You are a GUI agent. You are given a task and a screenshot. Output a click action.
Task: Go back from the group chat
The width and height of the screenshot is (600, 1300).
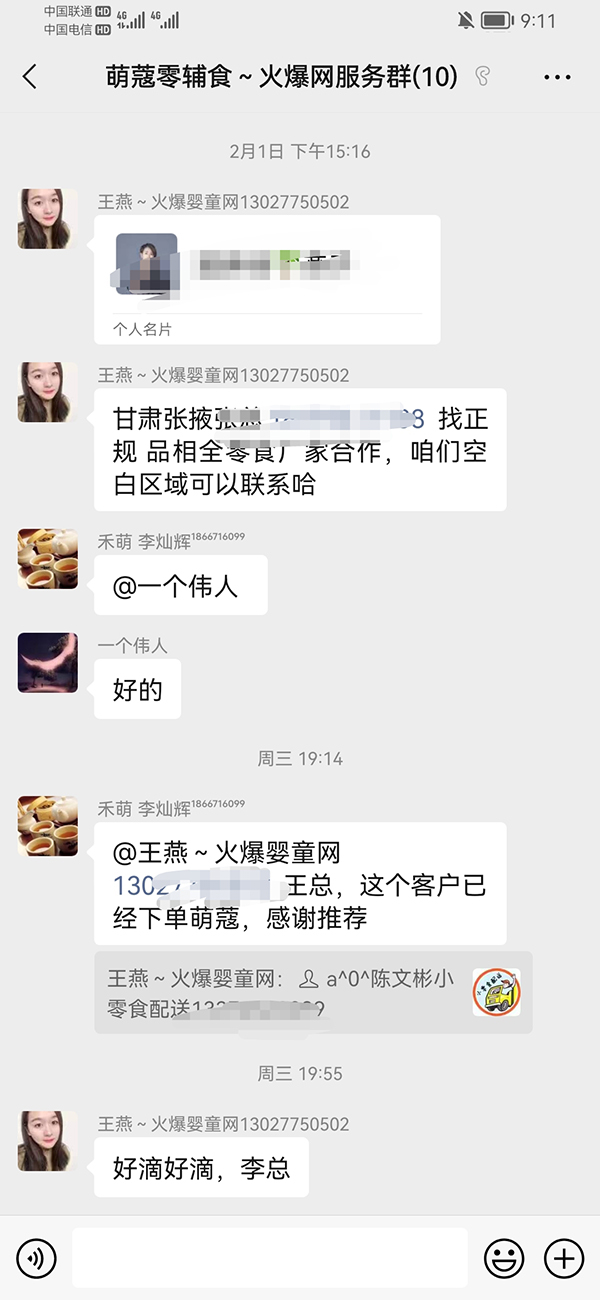point(30,77)
